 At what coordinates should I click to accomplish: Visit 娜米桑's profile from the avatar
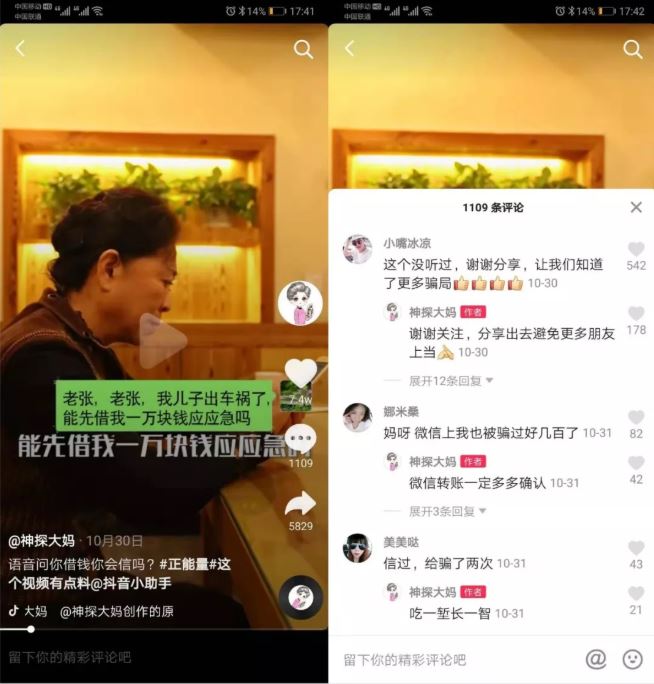tap(357, 417)
